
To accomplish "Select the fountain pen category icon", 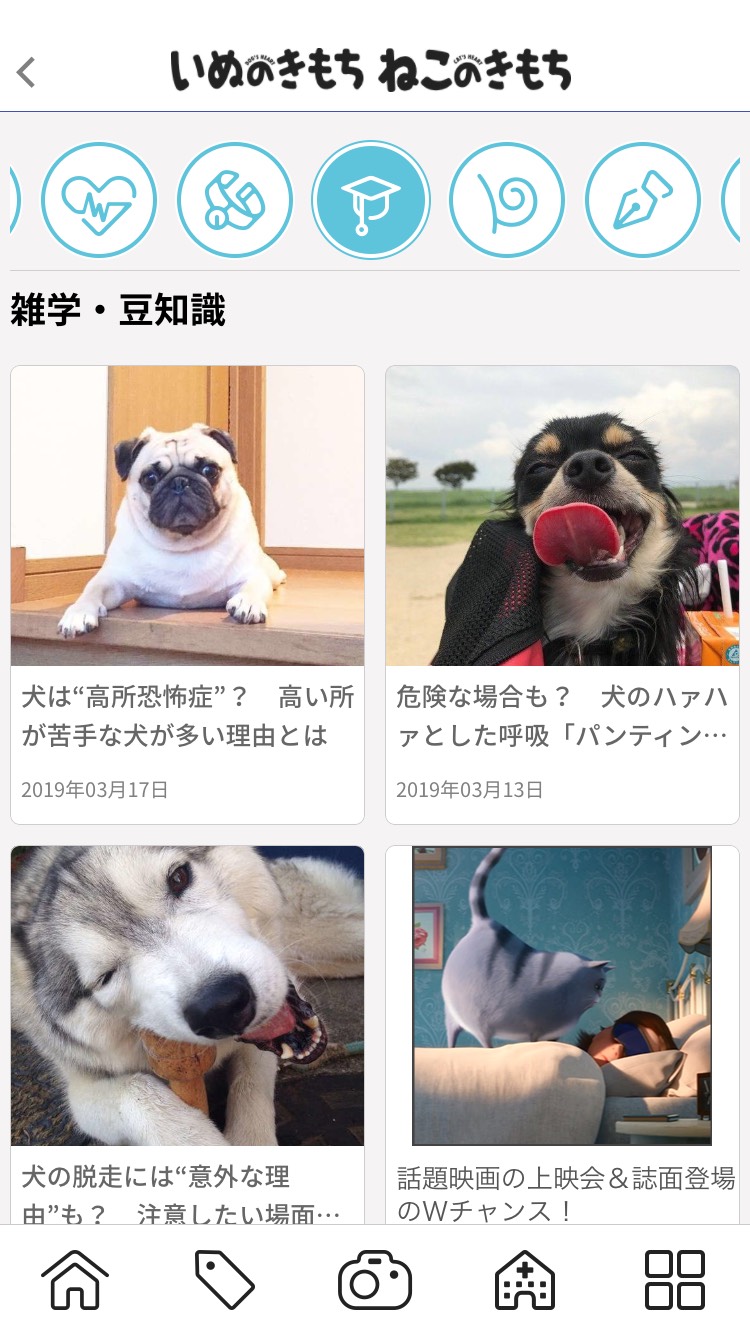I will 642,200.
